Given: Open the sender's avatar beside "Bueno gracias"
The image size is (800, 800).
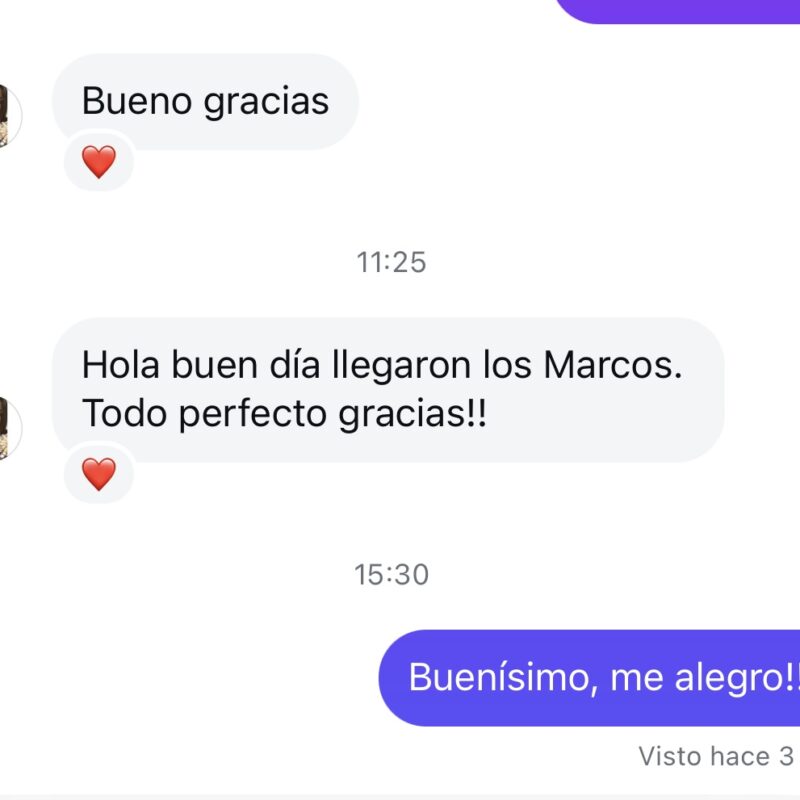Looking at the screenshot, I should tap(8, 116).
